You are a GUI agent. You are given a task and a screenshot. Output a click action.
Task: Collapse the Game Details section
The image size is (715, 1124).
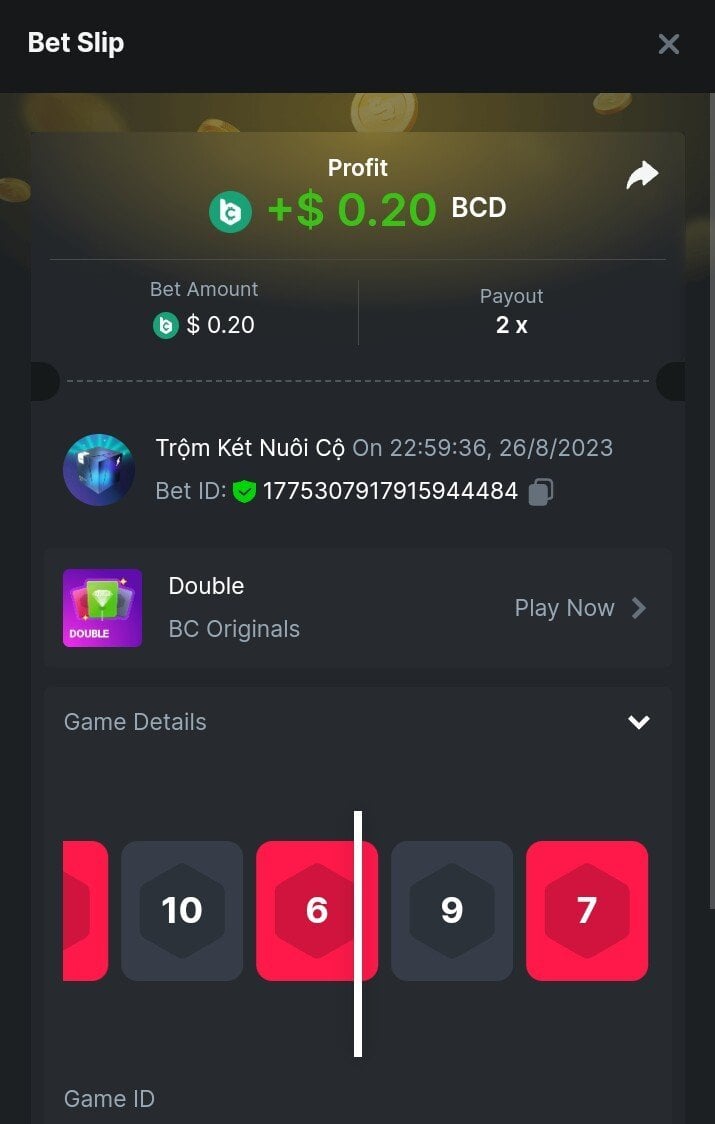(638, 722)
